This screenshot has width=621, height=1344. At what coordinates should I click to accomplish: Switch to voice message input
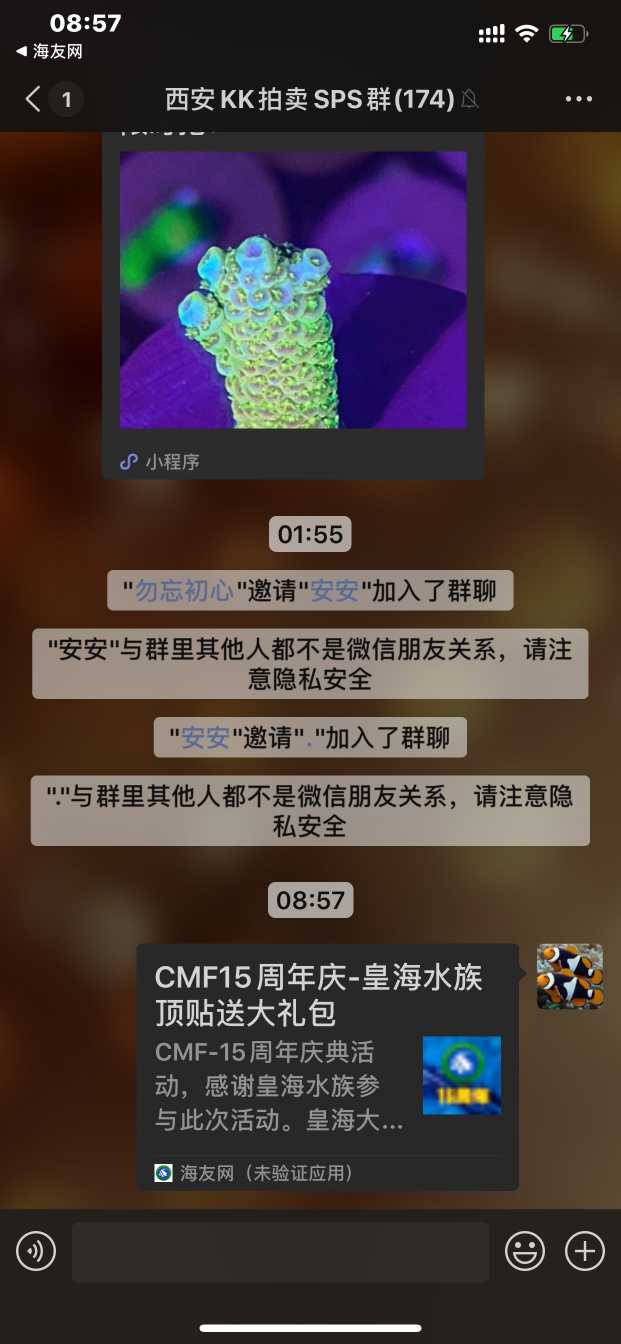click(36, 1251)
